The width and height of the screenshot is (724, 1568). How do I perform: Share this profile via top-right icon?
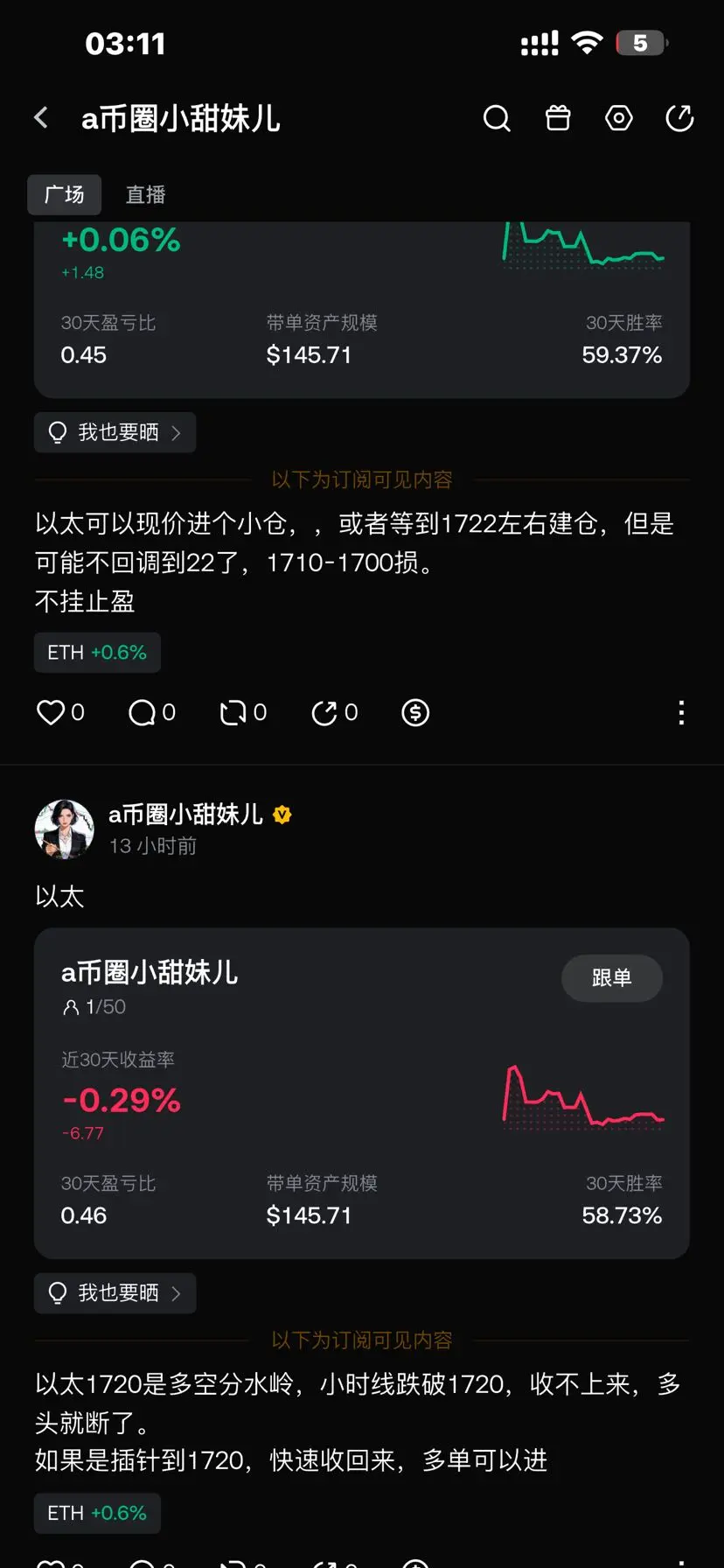click(x=679, y=118)
